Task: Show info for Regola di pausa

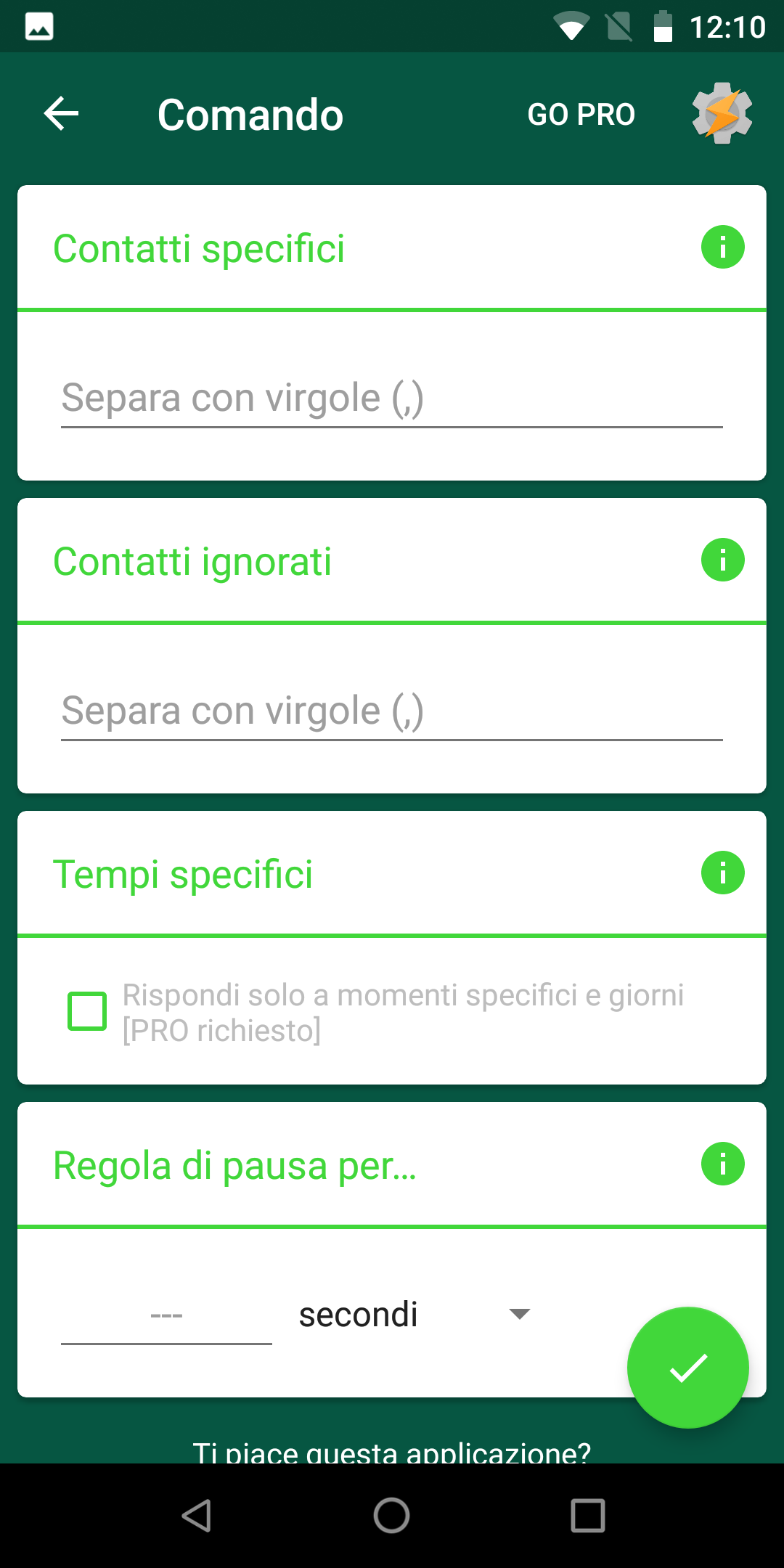Action: tap(722, 1164)
